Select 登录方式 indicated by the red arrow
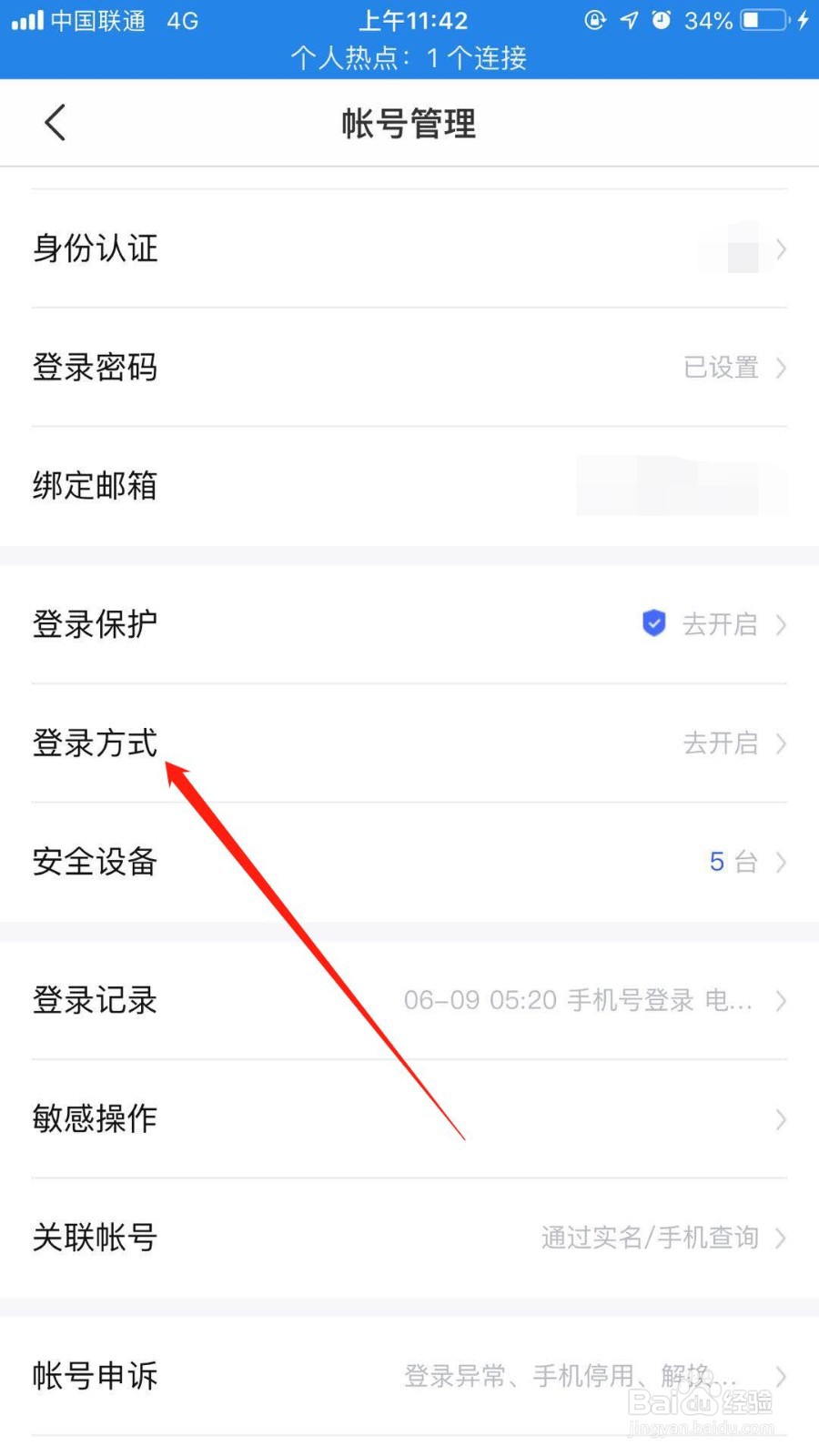This screenshot has height=1456, width=819. click(95, 743)
